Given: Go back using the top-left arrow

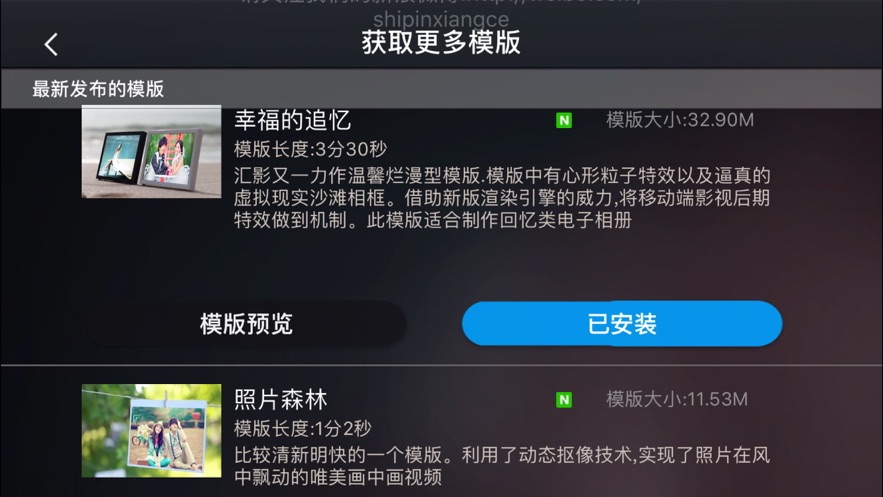Looking at the screenshot, I should pyautogui.click(x=51, y=44).
